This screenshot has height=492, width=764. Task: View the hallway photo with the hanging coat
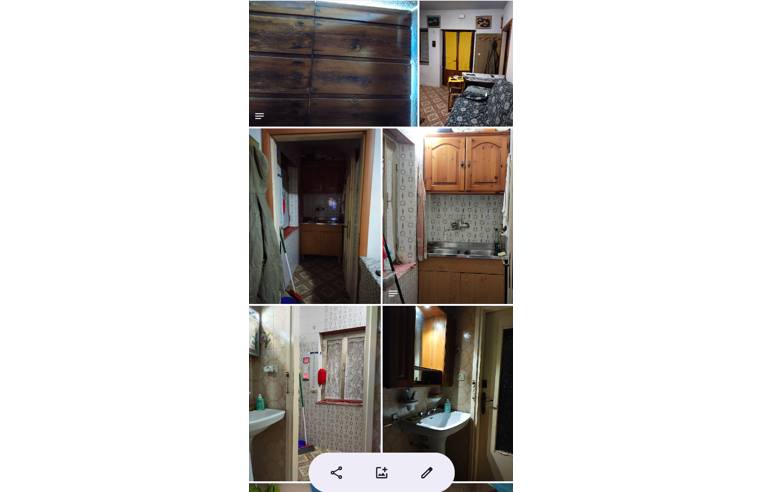click(x=314, y=215)
